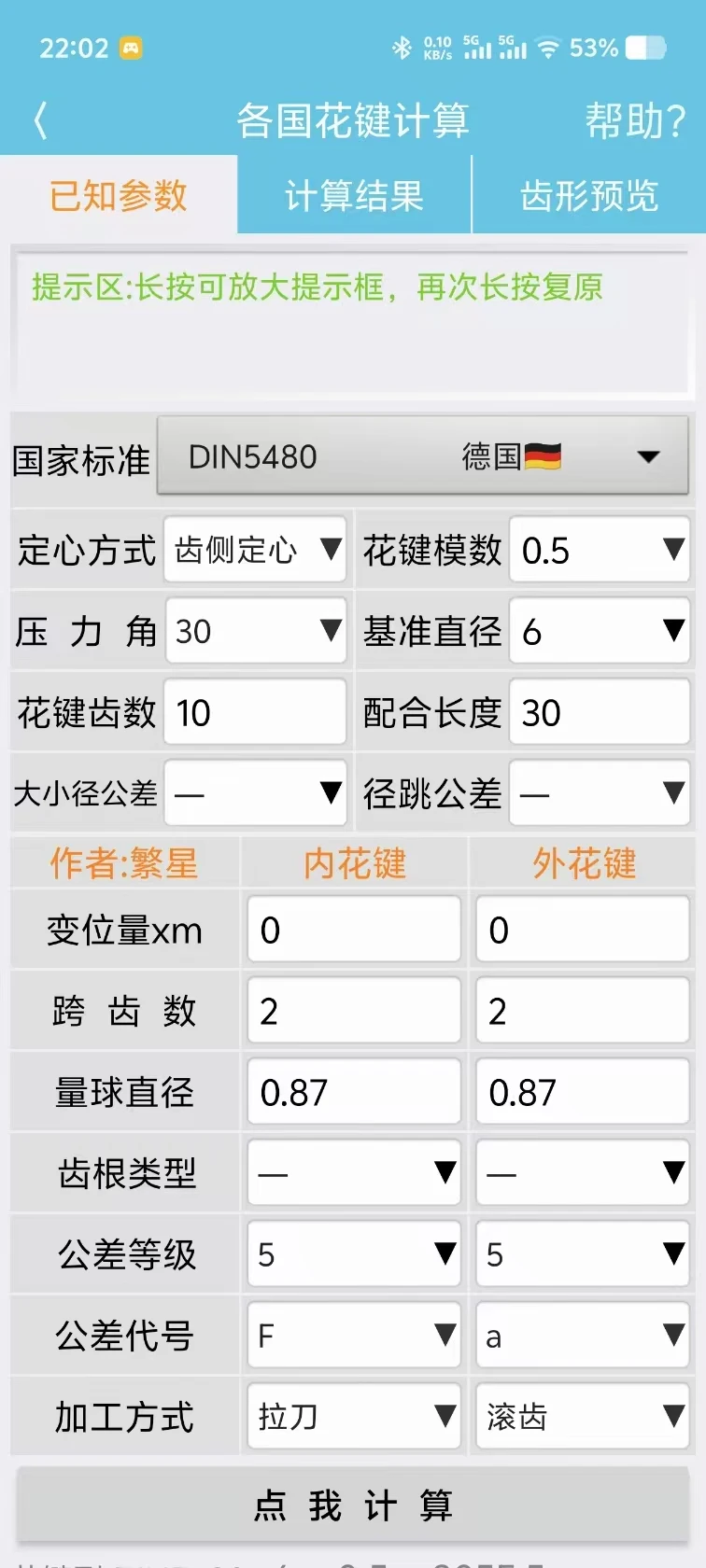Screen dimensions: 706x1568
Task: Open the internal spline 公差代号 F dropdown
Action: point(353,1336)
